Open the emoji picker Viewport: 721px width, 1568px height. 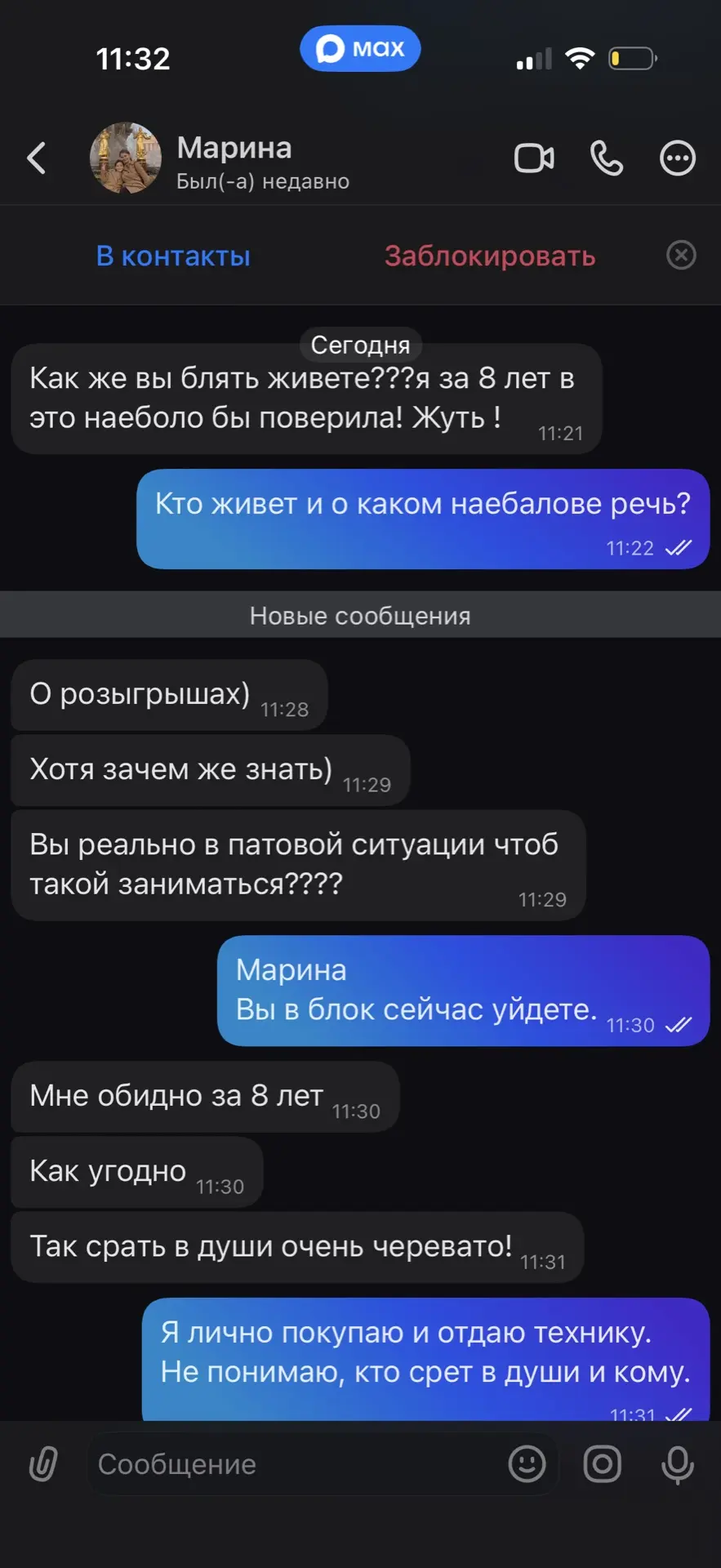pyautogui.click(x=527, y=1463)
